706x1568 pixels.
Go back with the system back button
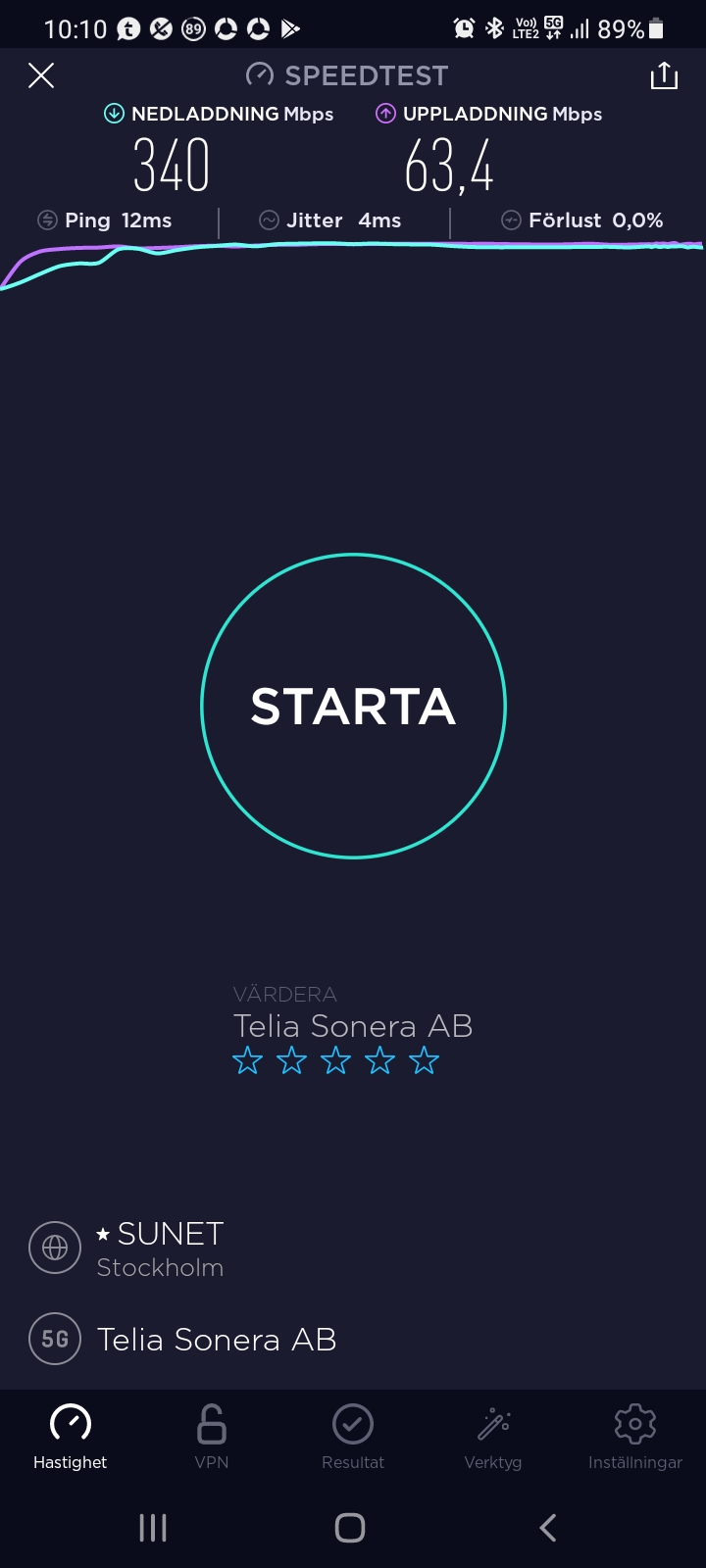pos(548,1527)
